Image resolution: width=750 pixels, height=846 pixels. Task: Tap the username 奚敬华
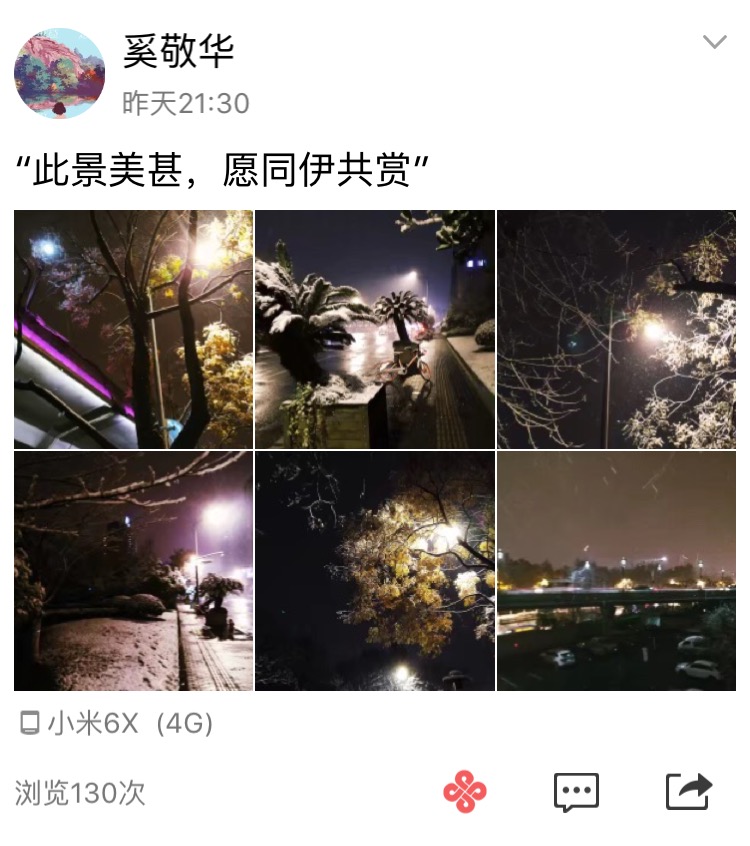pos(179,51)
